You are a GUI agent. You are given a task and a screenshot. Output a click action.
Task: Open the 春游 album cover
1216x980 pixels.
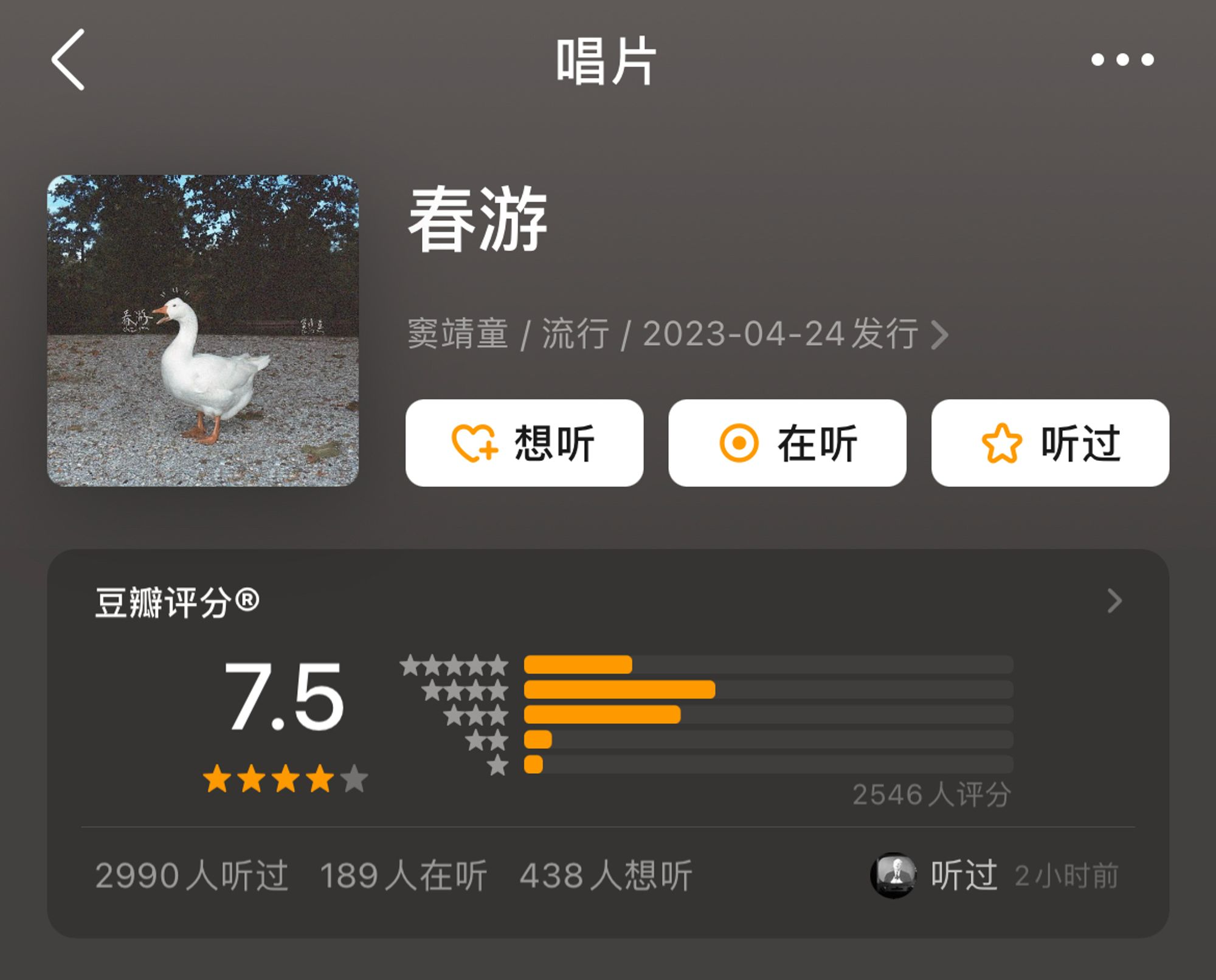[x=203, y=331]
